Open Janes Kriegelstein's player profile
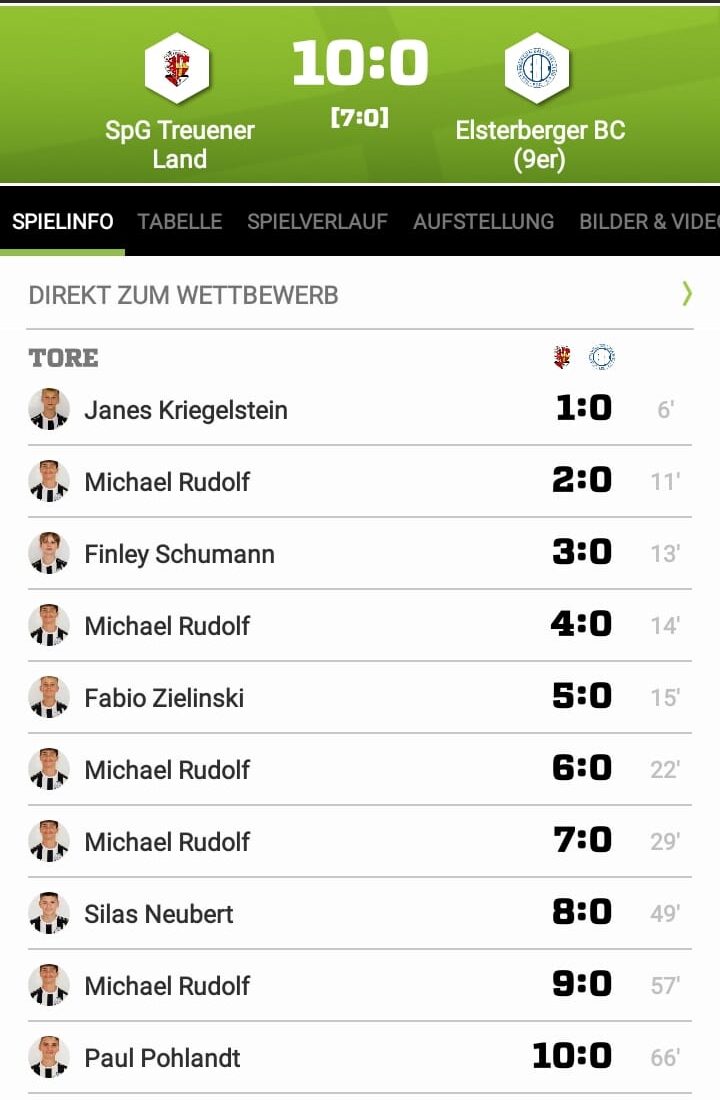Image resolution: width=720 pixels, height=1100 pixels. [x=185, y=410]
